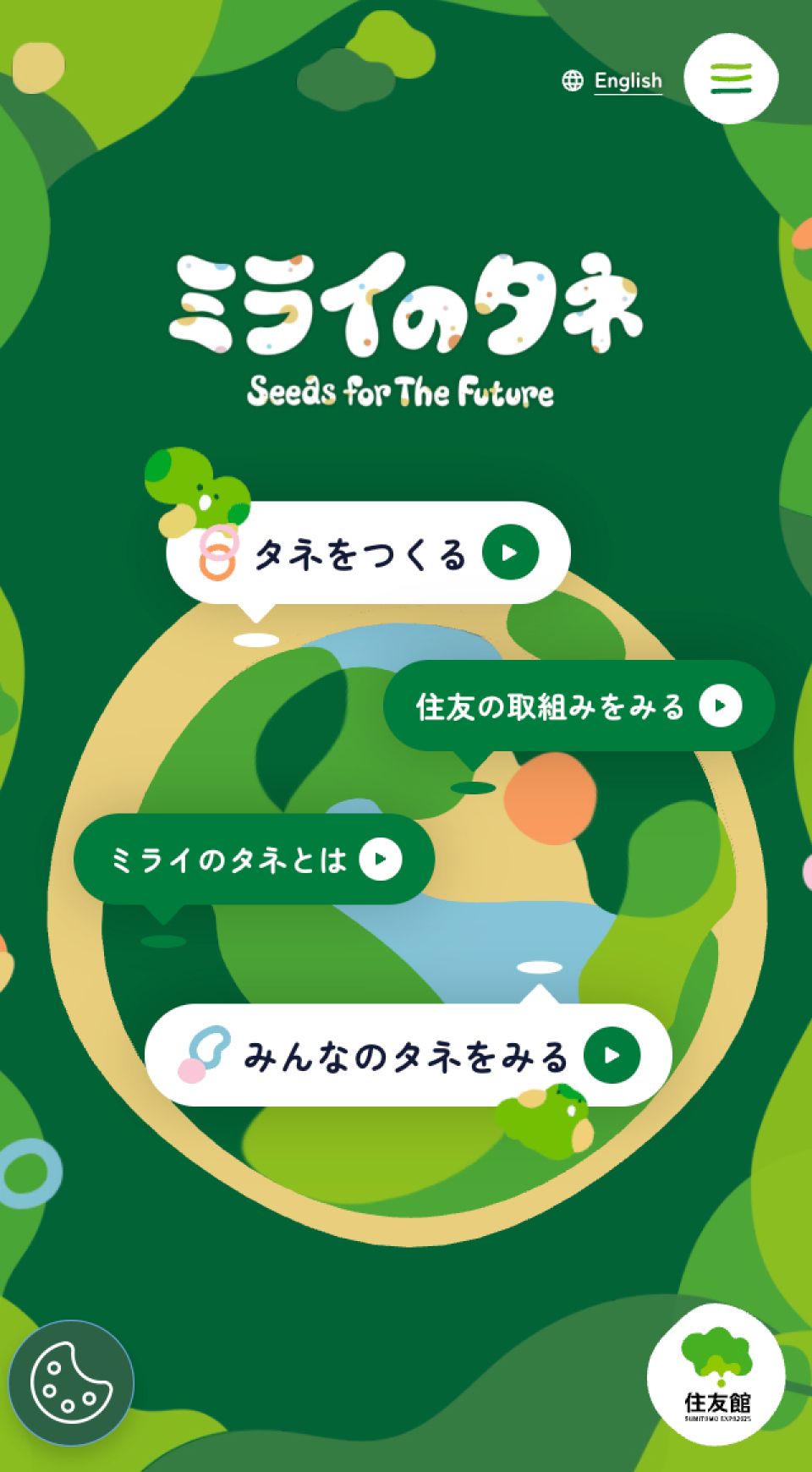Open cookie settings icon
Image resolution: width=812 pixels, height=1472 pixels.
coord(71,1382)
